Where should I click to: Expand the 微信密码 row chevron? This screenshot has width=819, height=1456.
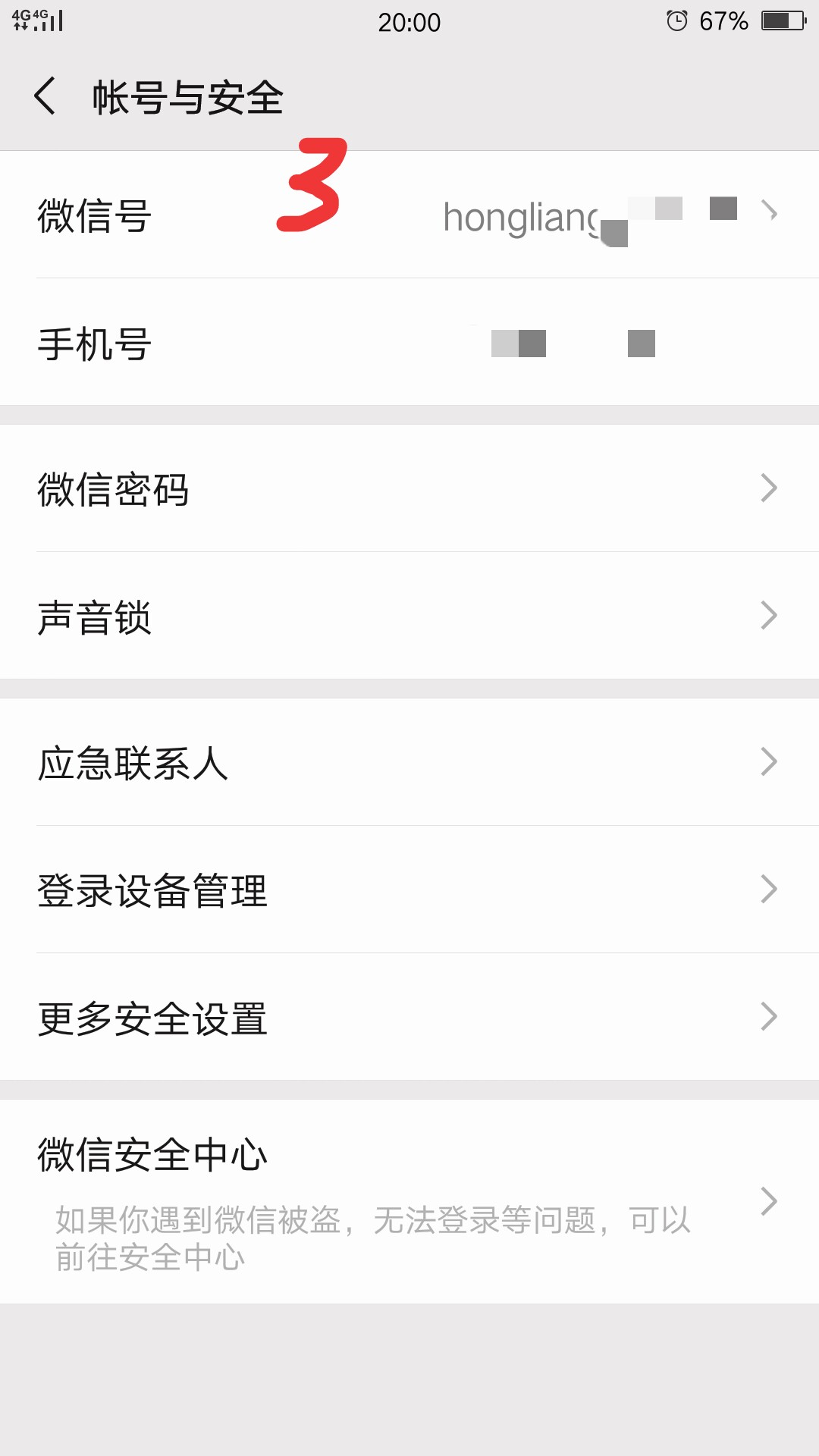pos(770,489)
